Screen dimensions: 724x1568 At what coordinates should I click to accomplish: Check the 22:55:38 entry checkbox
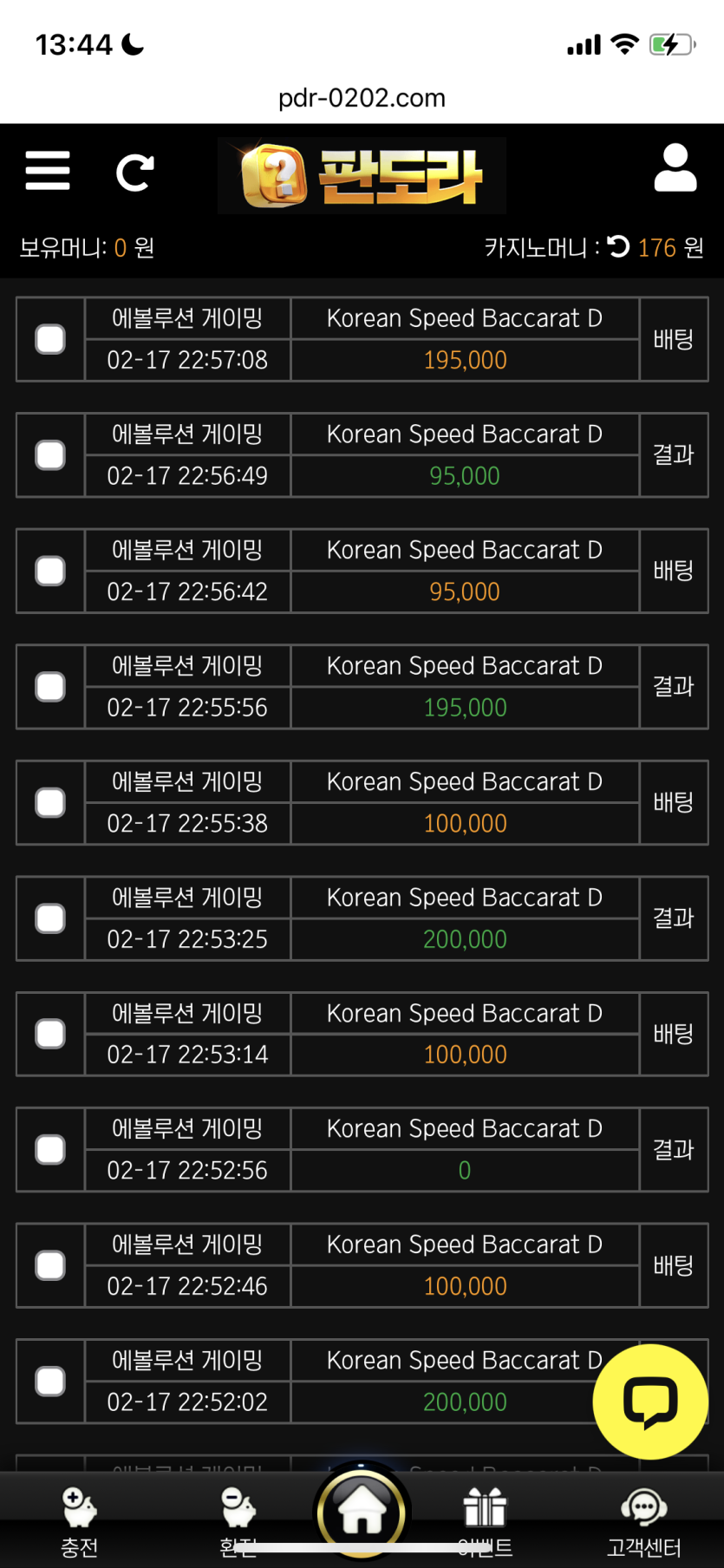coord(50,802)
